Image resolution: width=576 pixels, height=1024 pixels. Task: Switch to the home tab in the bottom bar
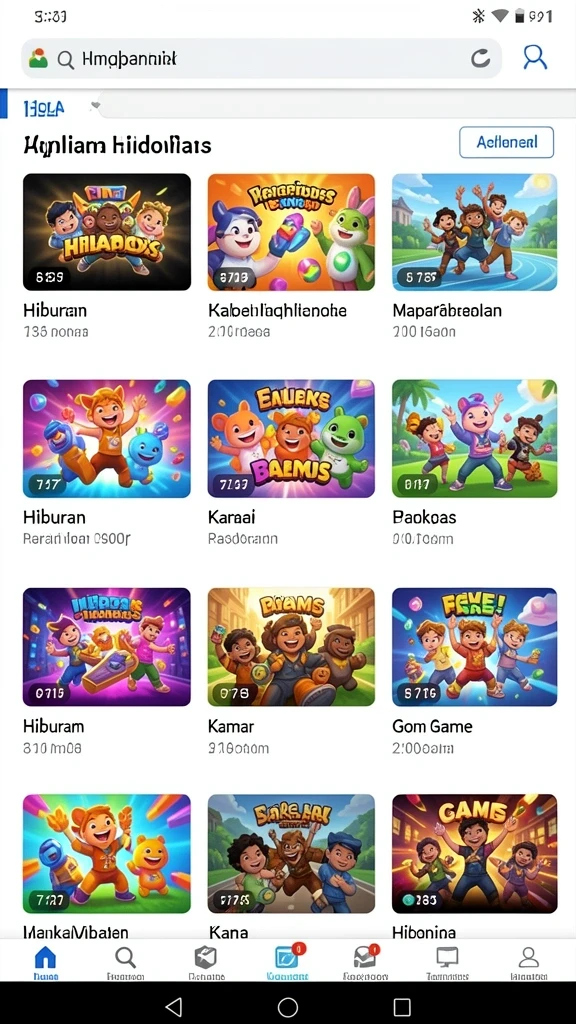coord(45,962)
